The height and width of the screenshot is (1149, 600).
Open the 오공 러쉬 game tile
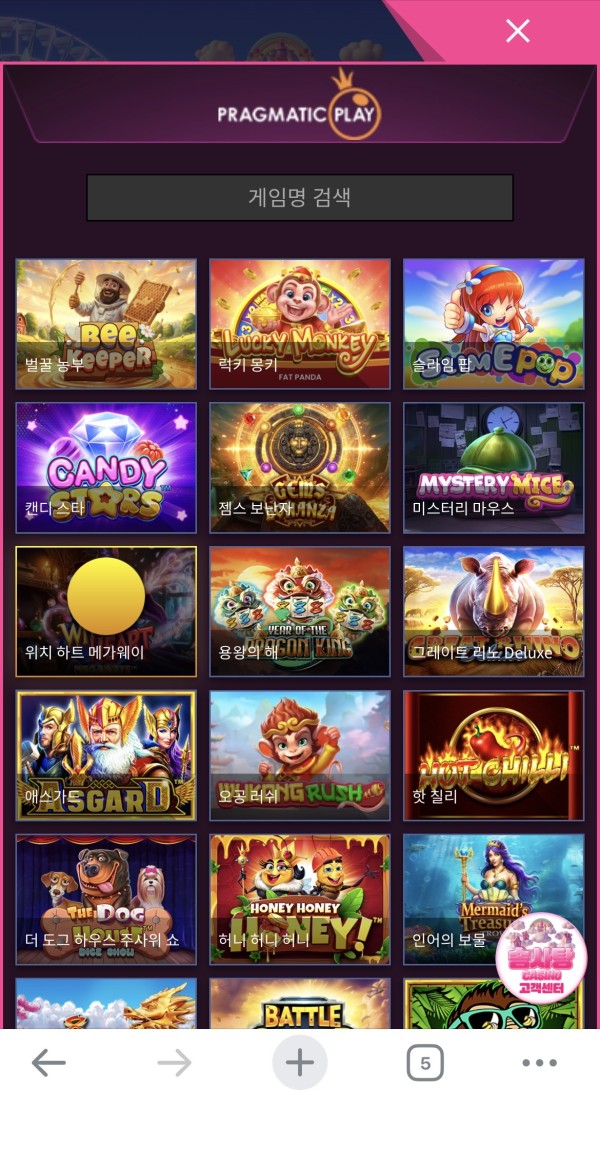[299, 755]
